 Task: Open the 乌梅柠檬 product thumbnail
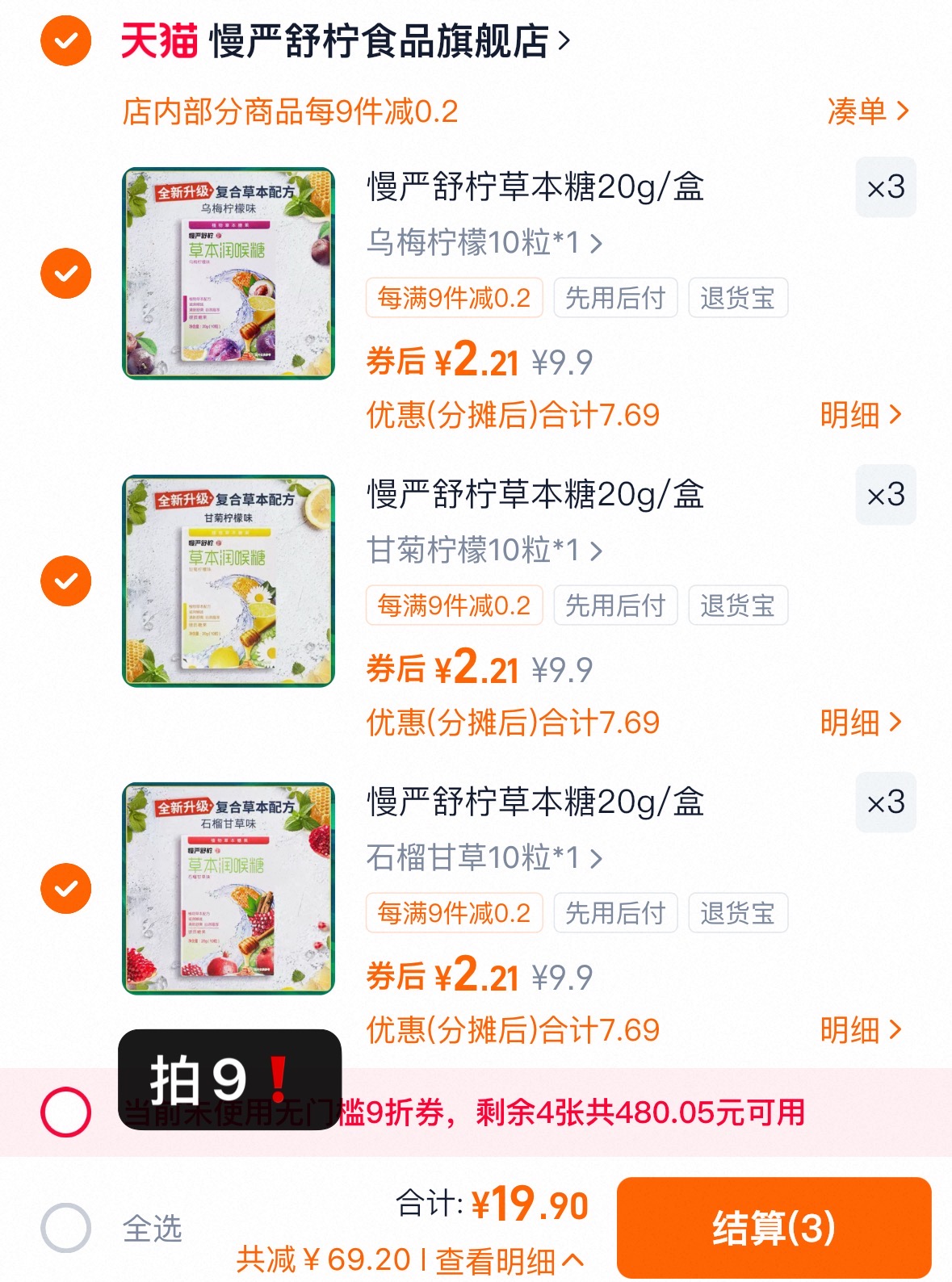(x=229, y=271)
